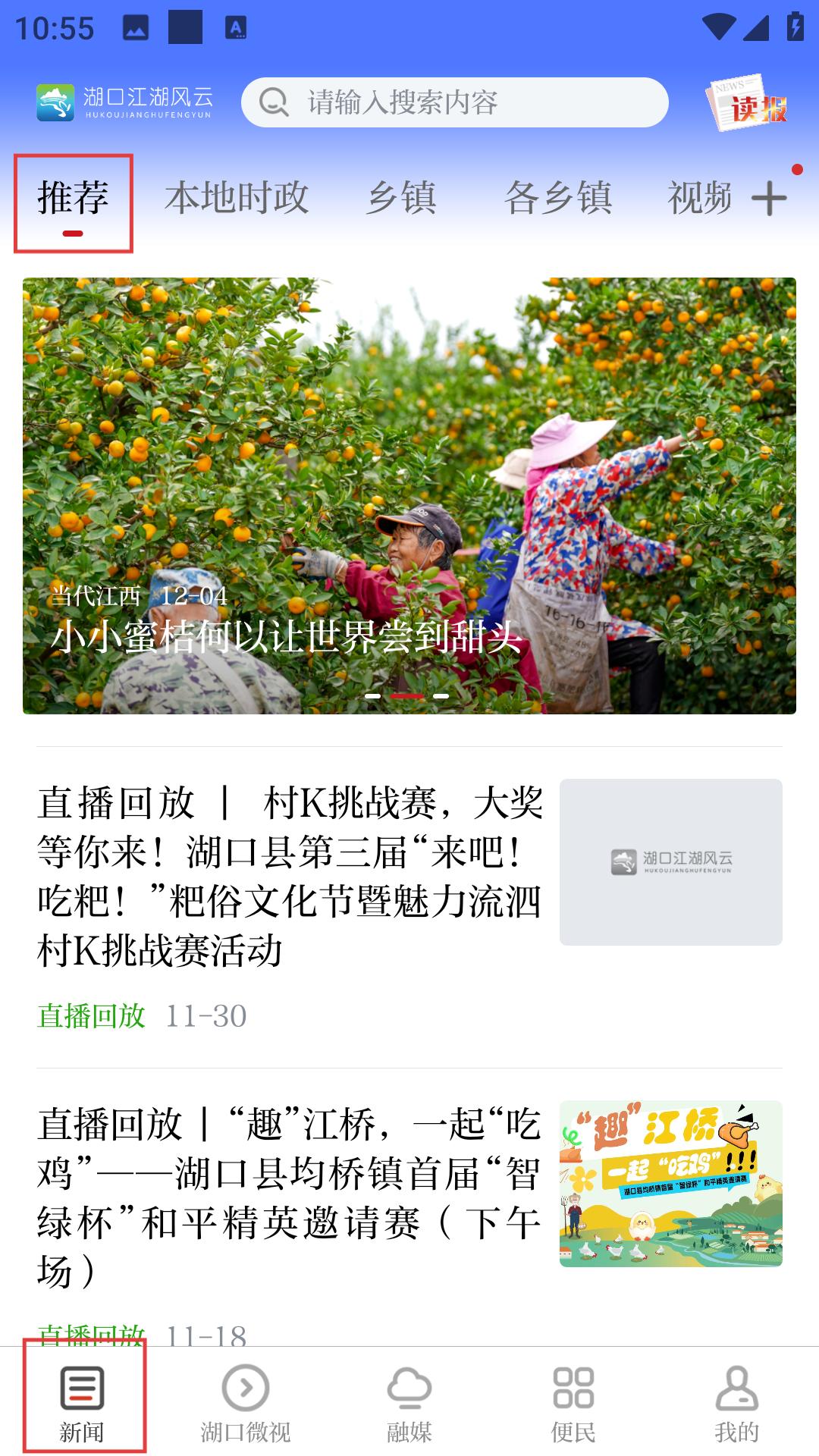Open the 便民 services tab
Viewport: 819px width, 1456px height.
(573, 1403)
